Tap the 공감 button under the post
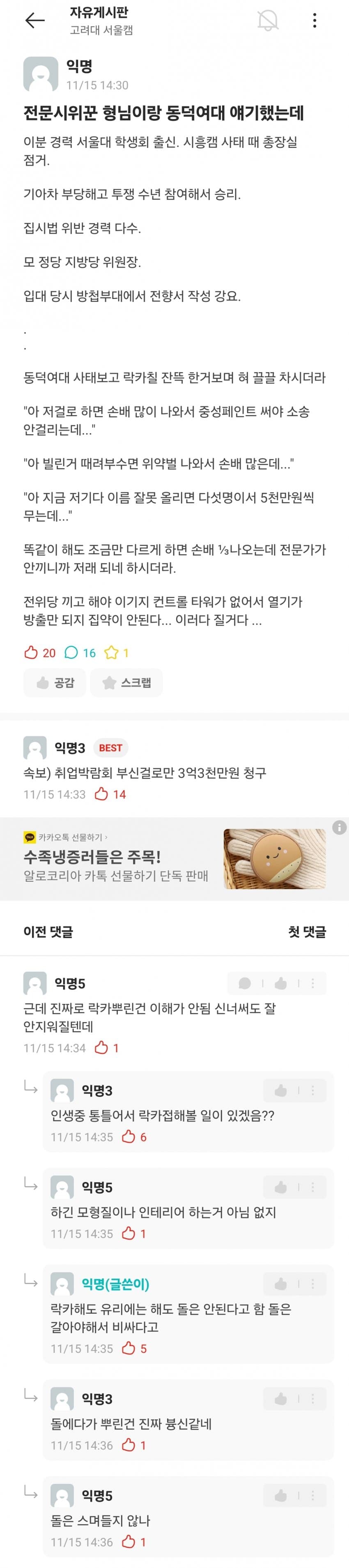Screen dimensions: 349x1568 [x=55, y=682]
